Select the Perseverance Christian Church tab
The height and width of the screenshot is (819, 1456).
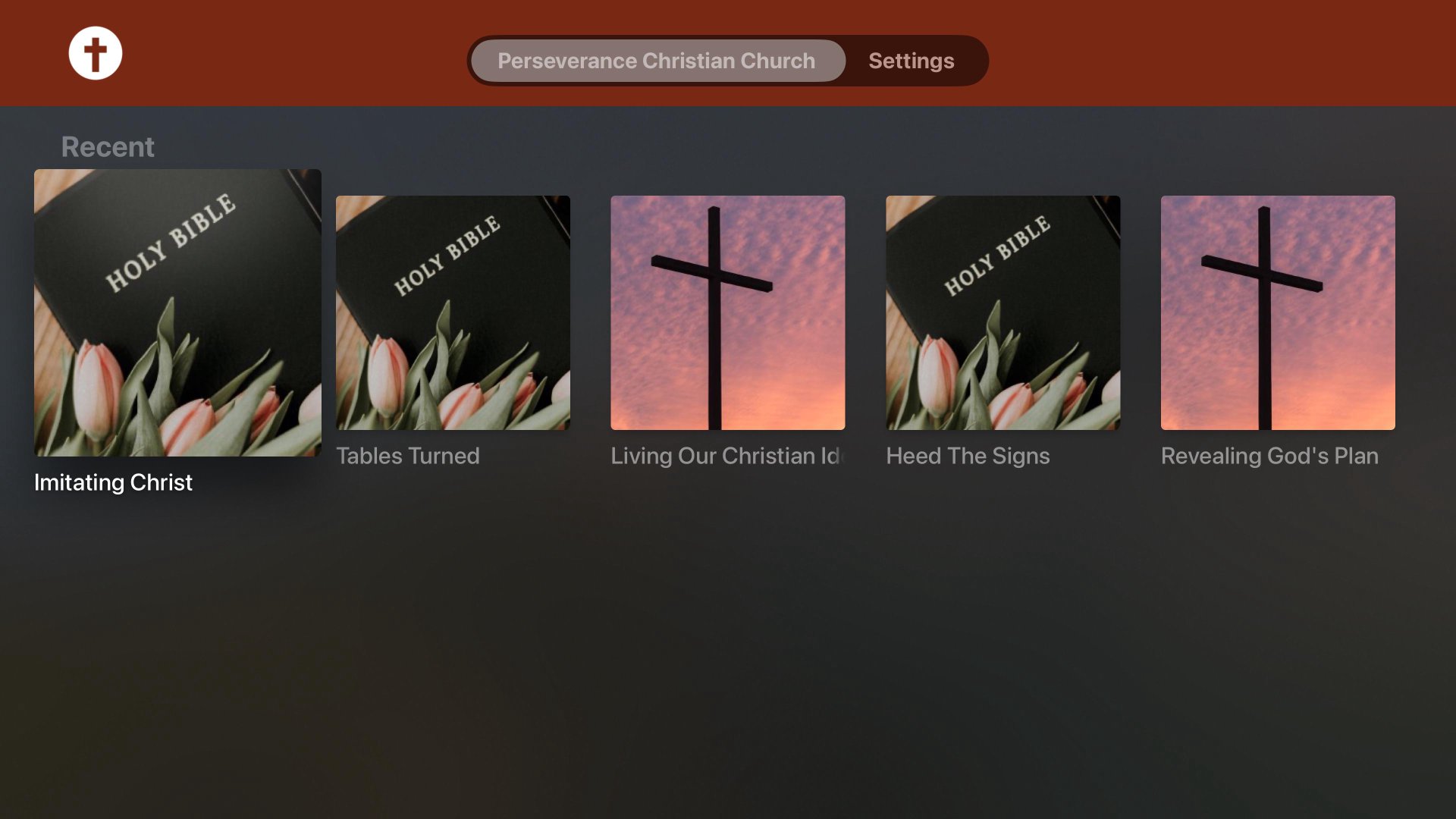coord(657,61)
